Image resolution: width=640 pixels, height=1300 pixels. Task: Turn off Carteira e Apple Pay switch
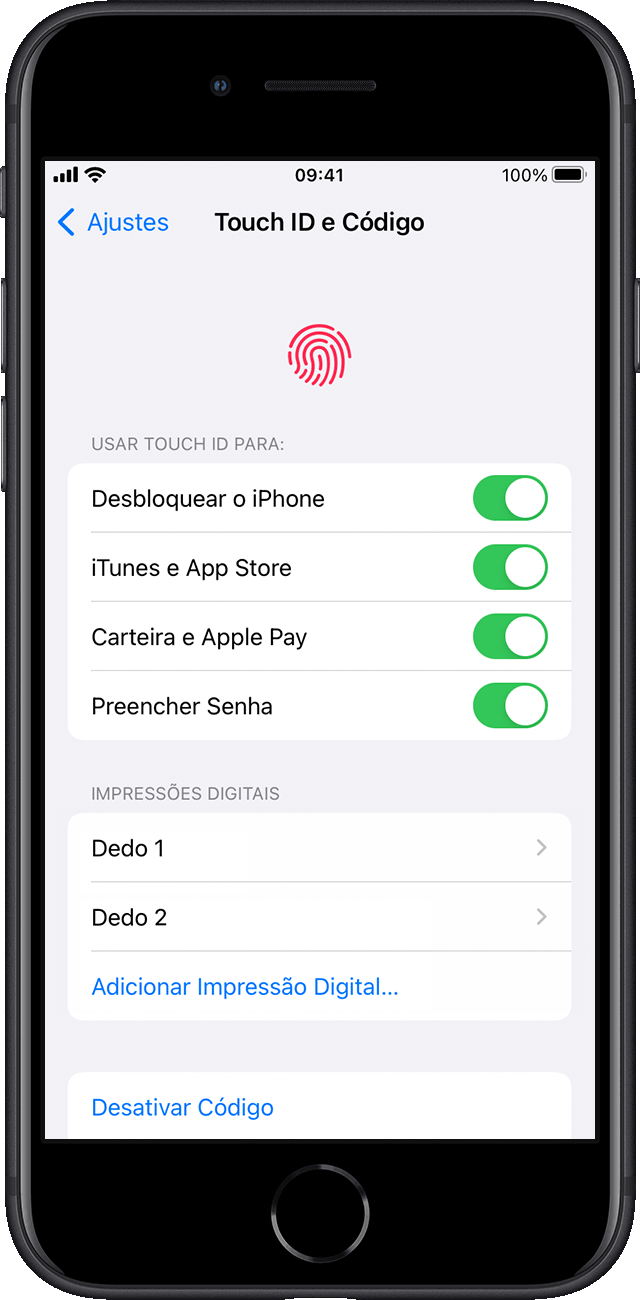[510, 636]
